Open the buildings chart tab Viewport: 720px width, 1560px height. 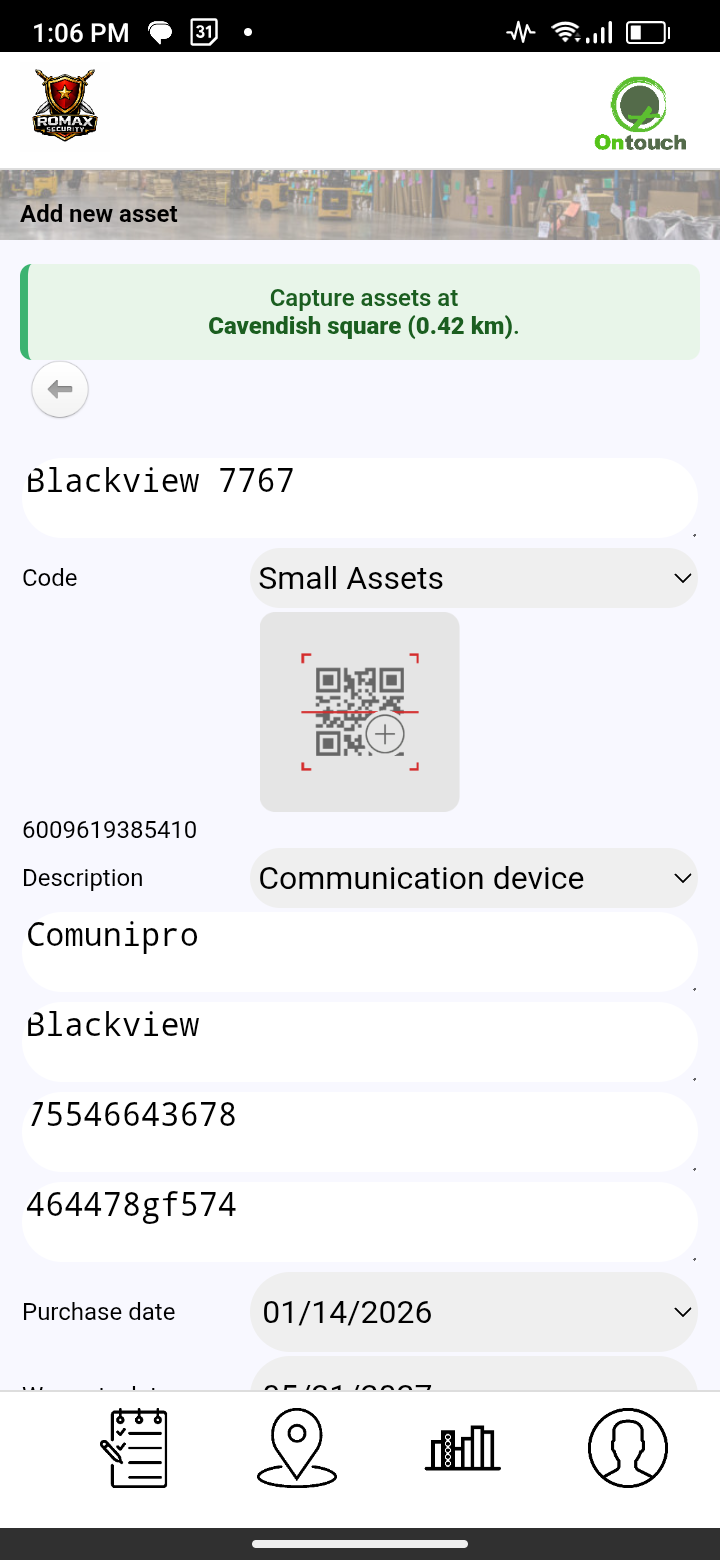tap(463, 1448)
